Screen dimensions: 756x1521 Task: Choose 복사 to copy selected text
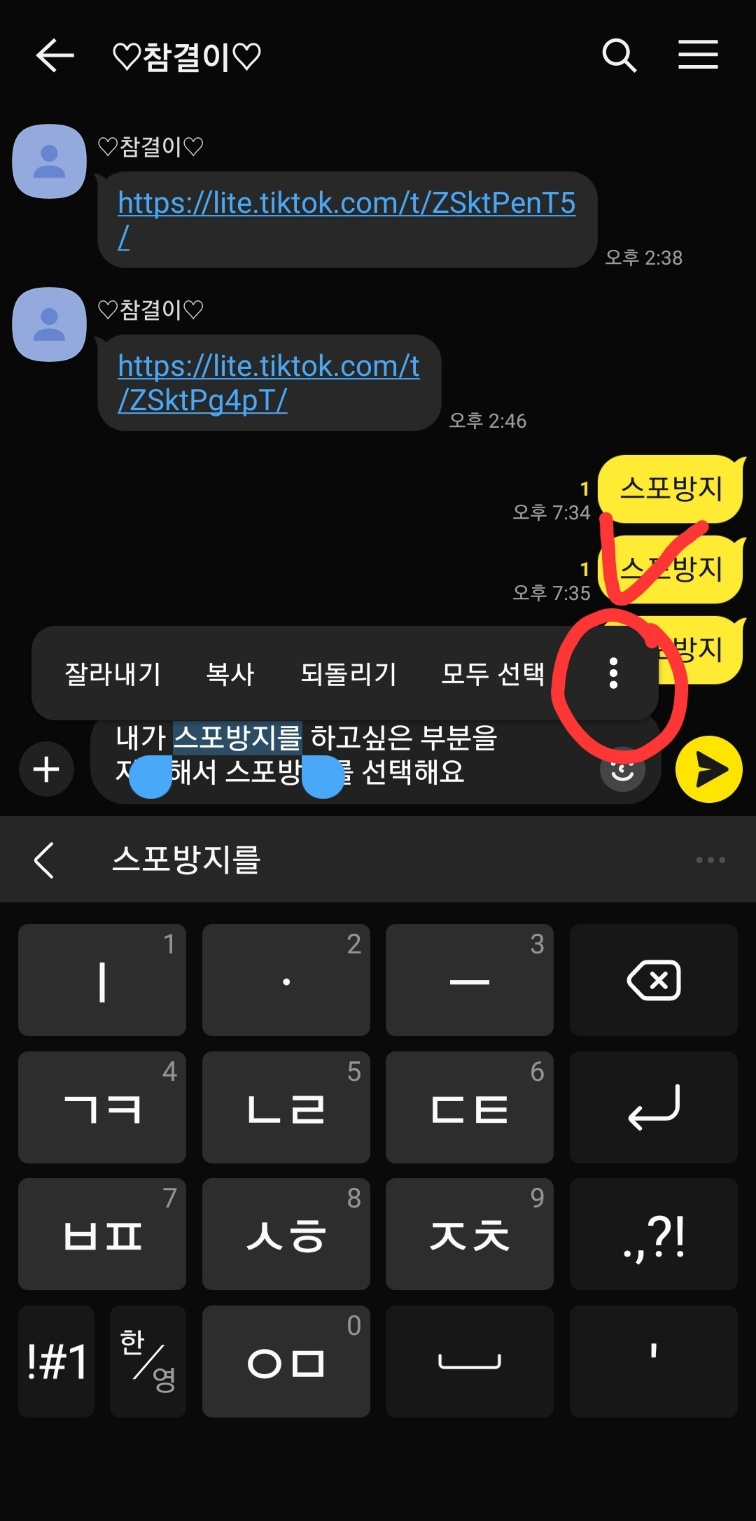point(230,674)
